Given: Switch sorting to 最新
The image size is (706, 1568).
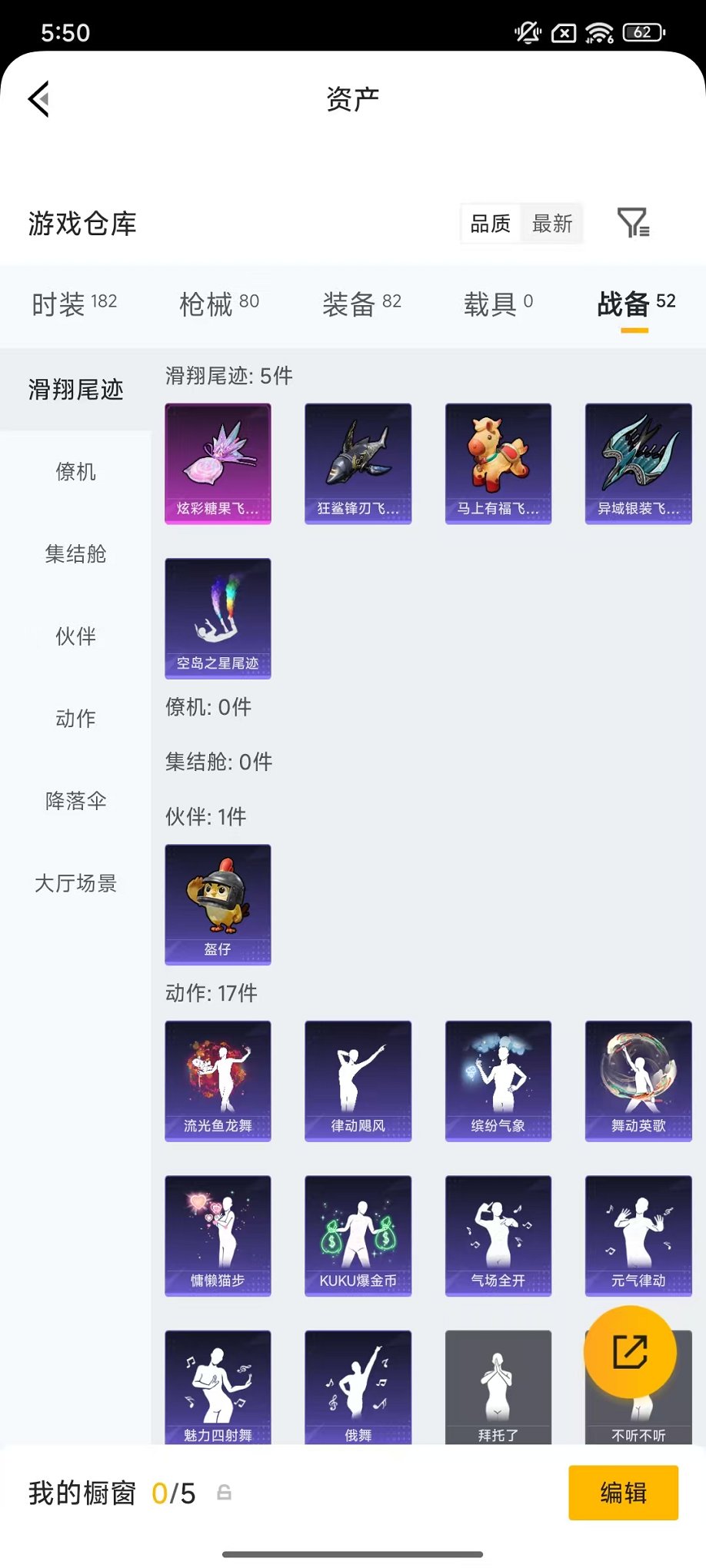Looking at the screenshot, I should (x=553, y=224).
